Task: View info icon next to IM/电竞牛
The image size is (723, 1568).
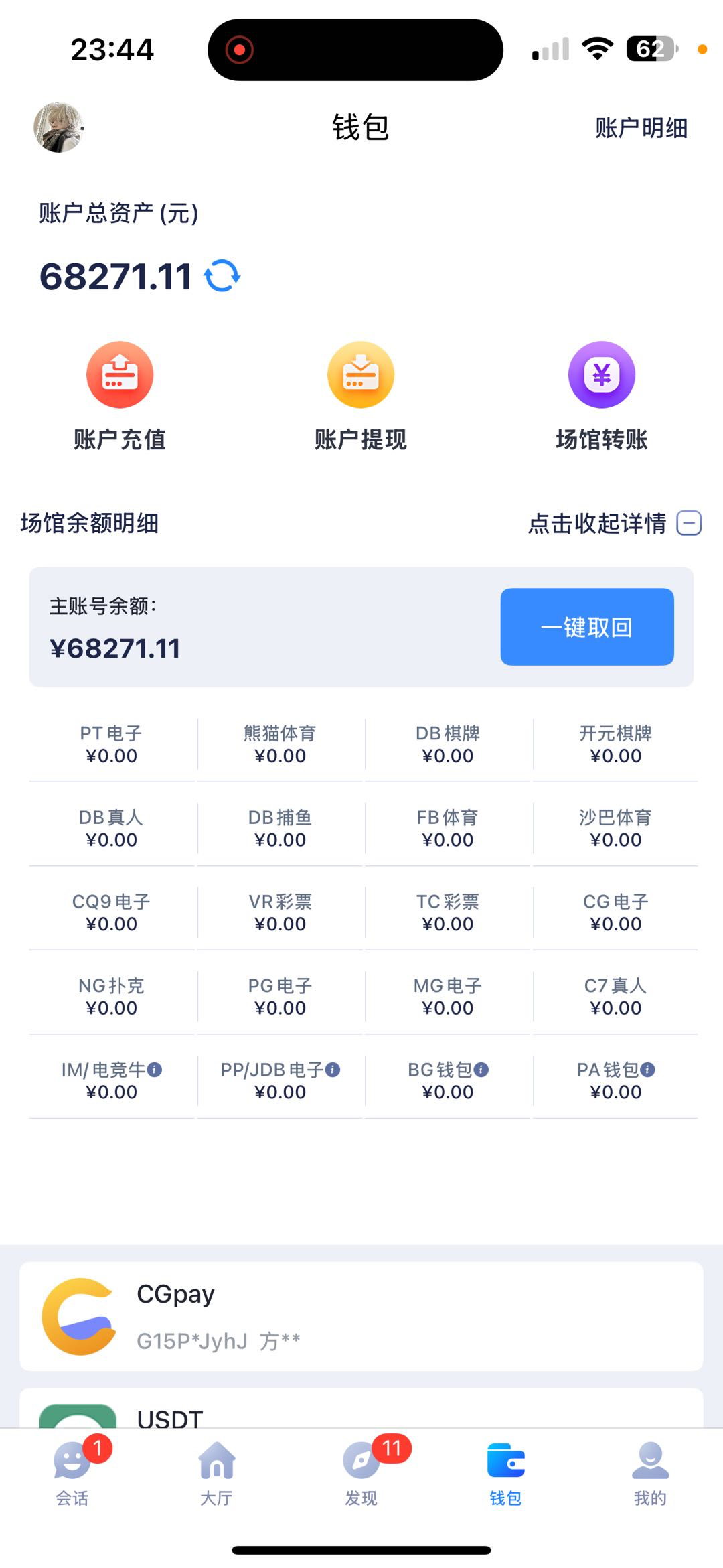Action: point(155,1070)
